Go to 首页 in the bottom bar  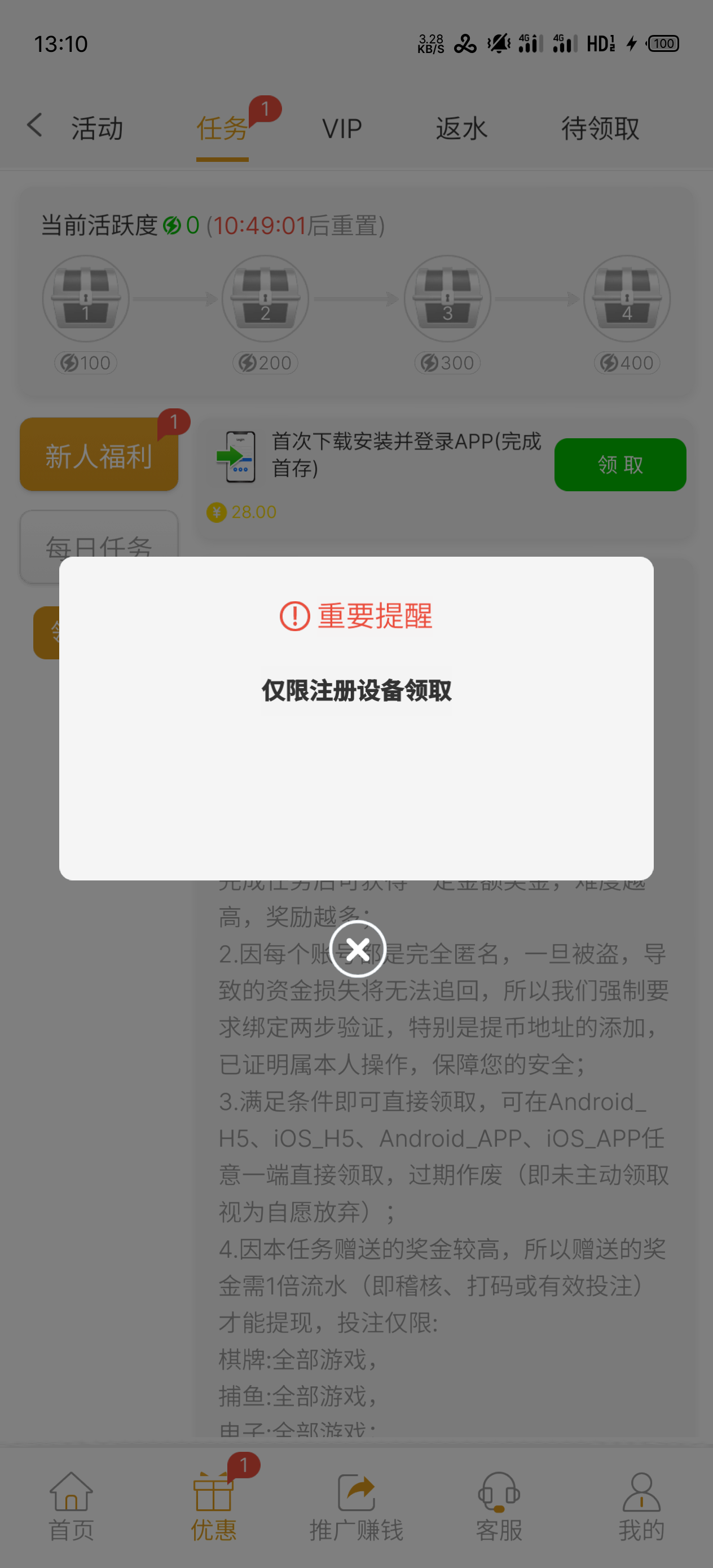(71, 1506)
